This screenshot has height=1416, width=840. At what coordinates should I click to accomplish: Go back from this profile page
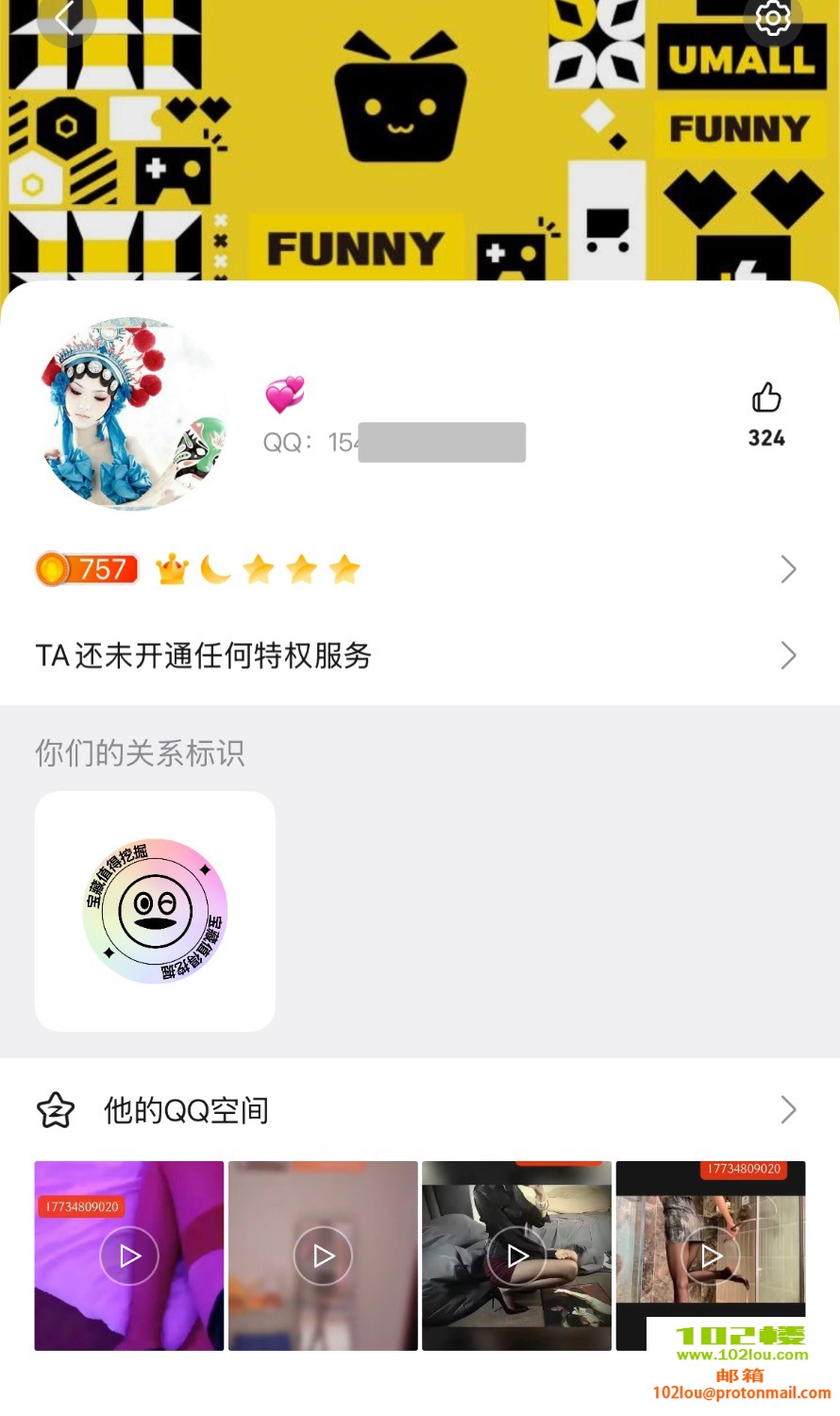64,19
